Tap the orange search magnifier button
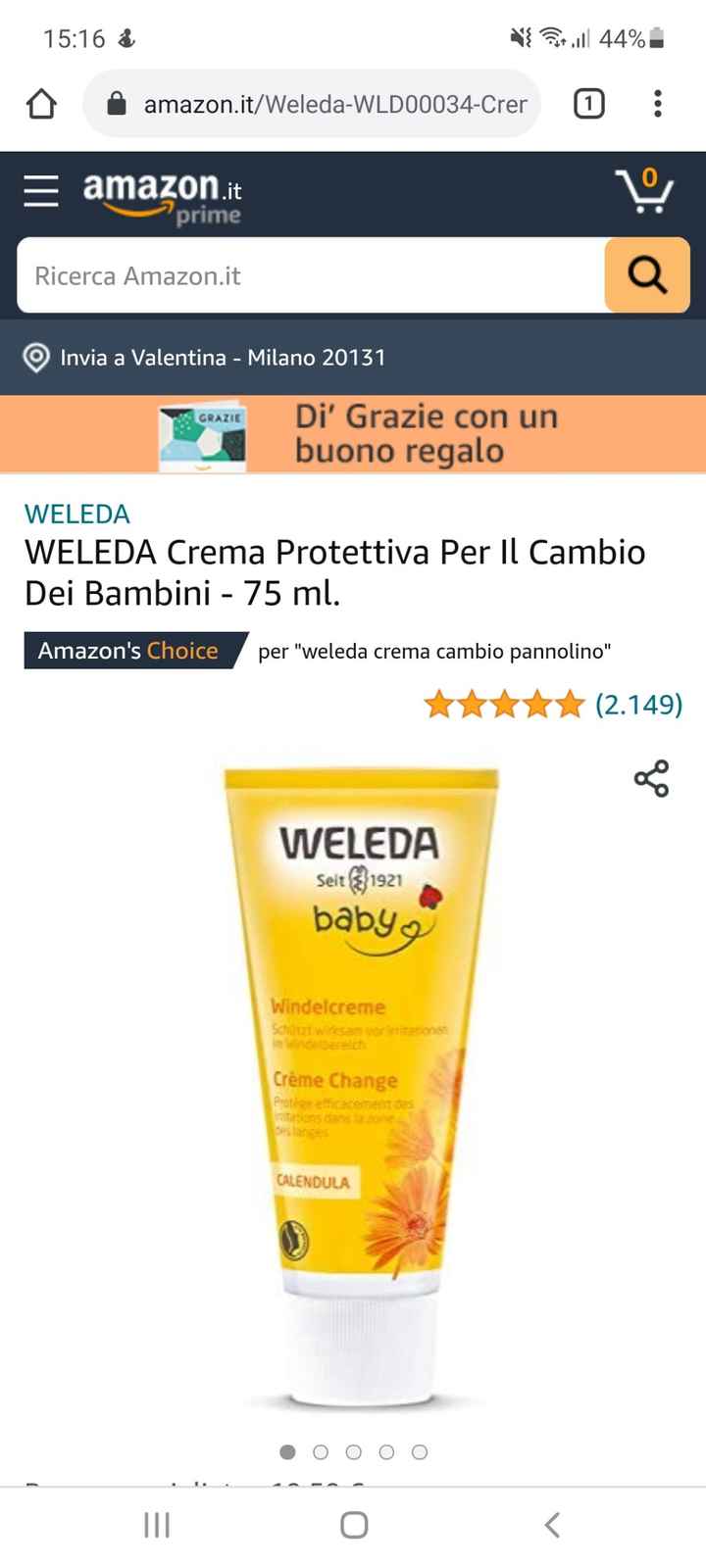The image size is (706, 1568). (647, 275)
